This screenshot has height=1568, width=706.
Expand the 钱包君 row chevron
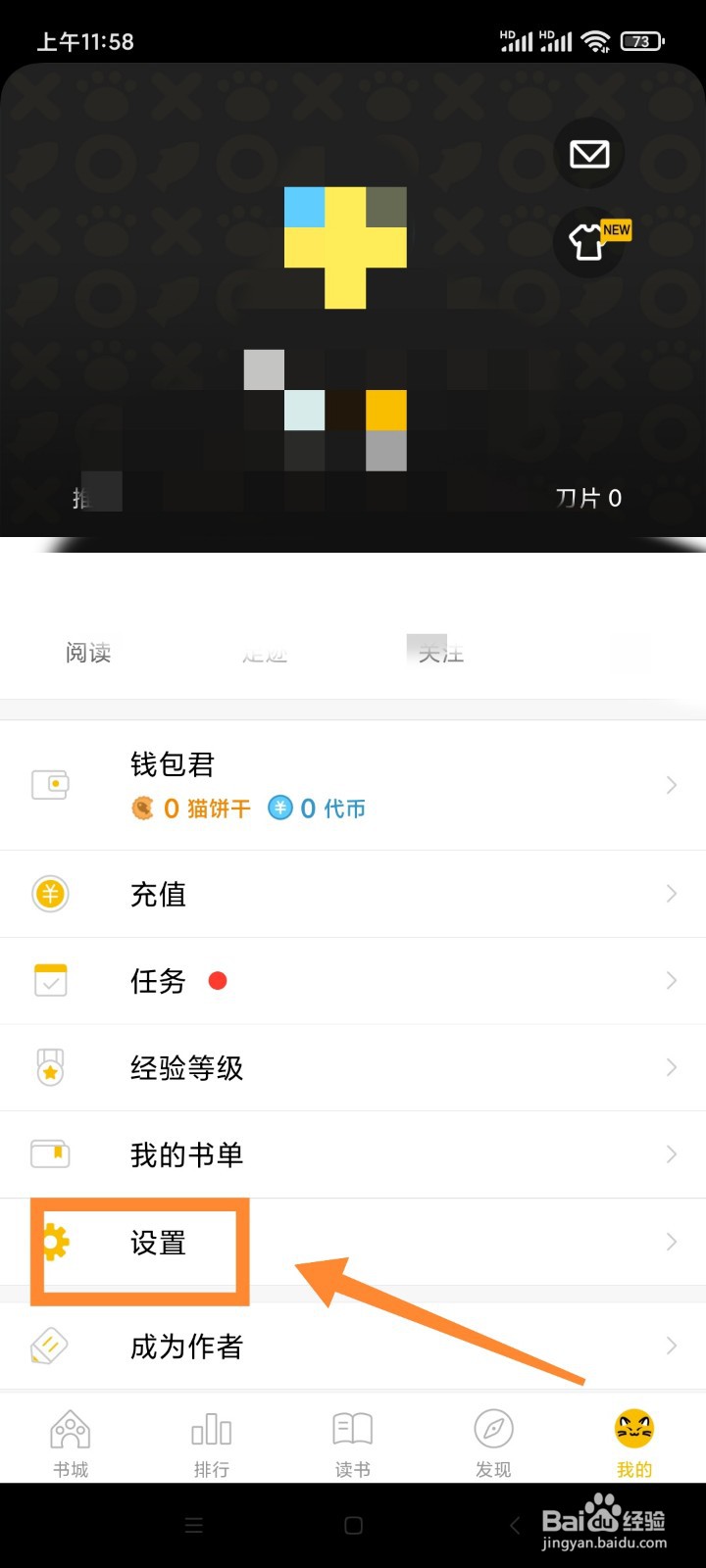pos(671,784)
